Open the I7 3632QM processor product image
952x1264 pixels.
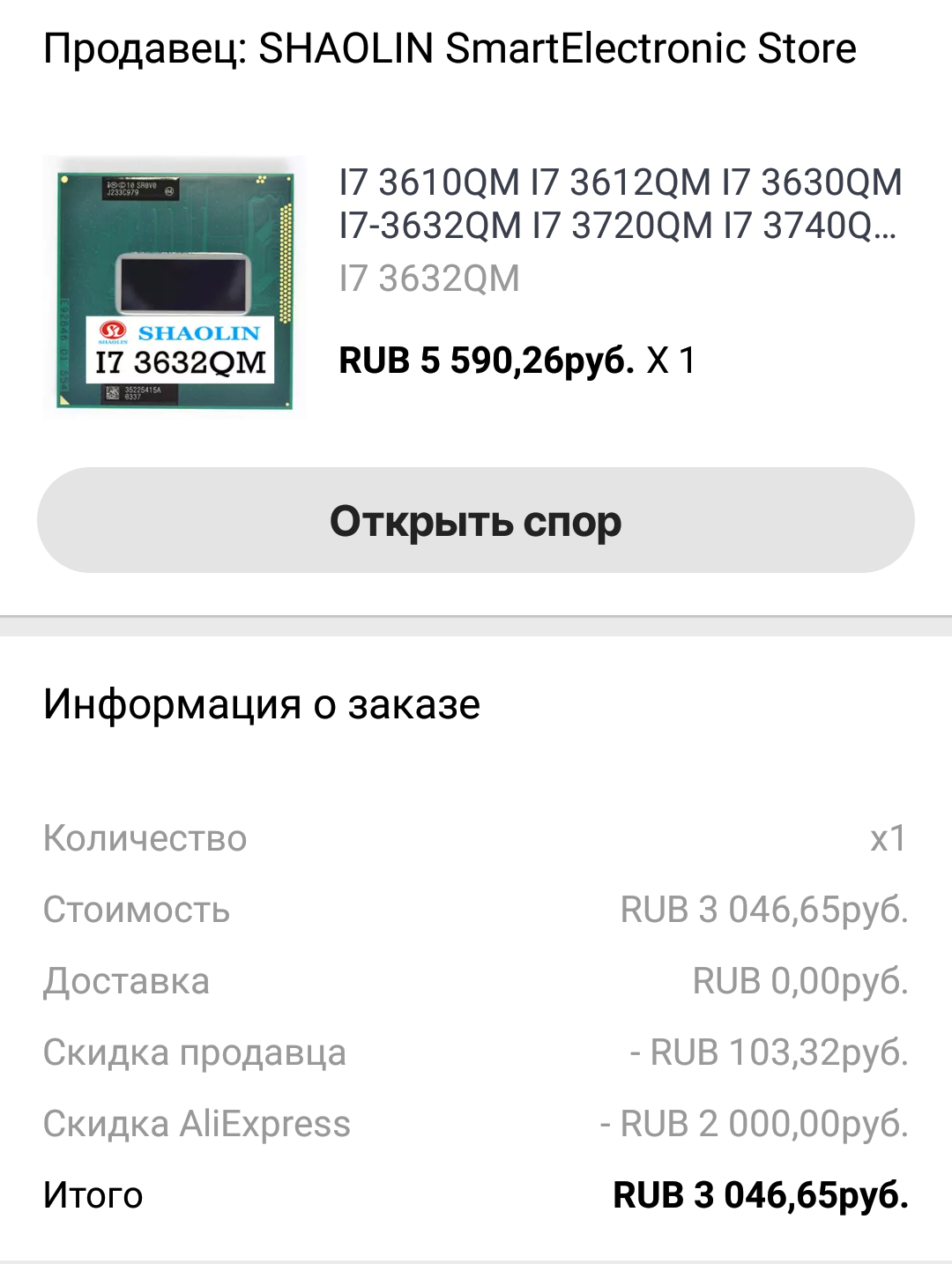coord(175,286)
